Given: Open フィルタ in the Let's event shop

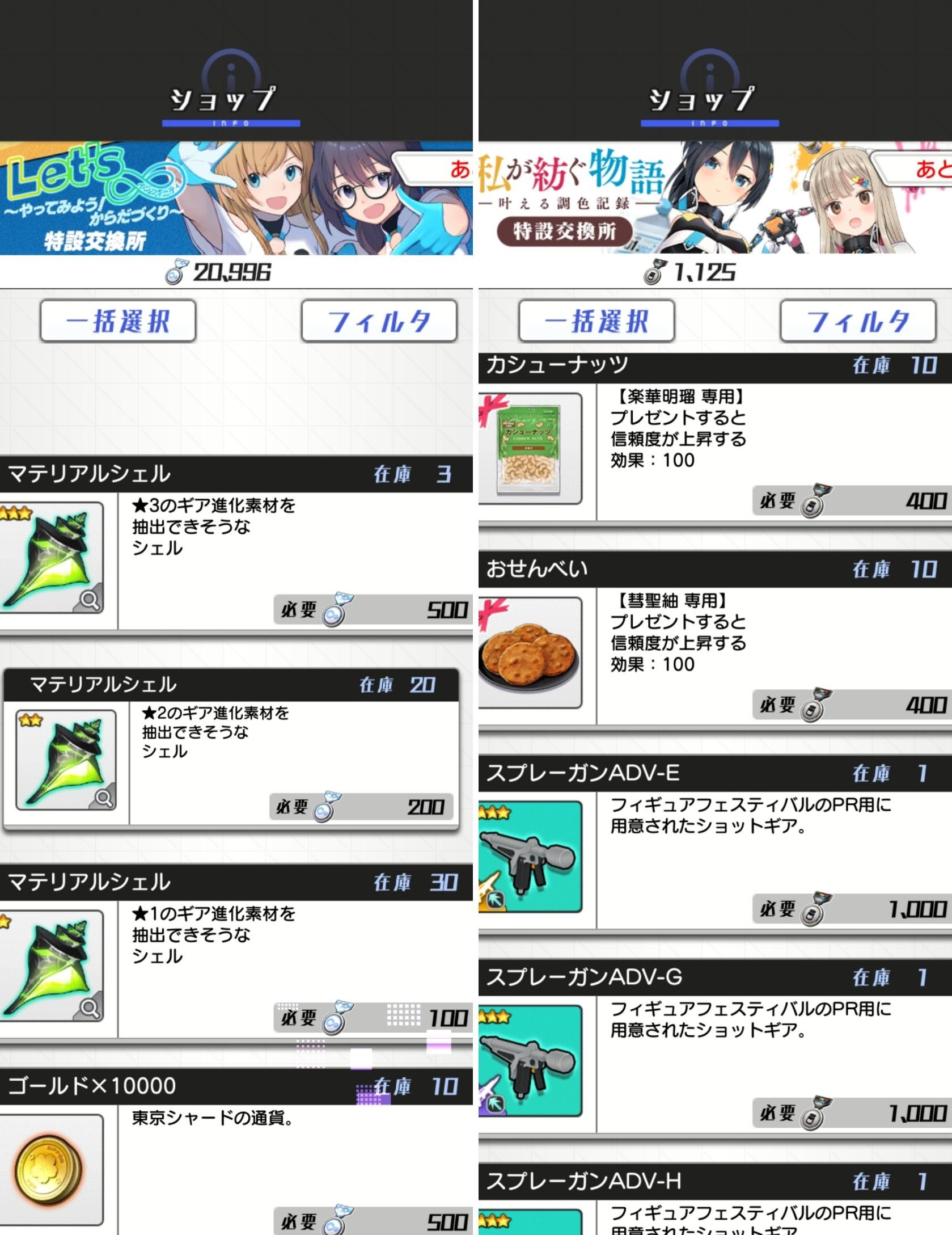Looking at the screenshot, I should pyautogui.click(x=379, y=321).
